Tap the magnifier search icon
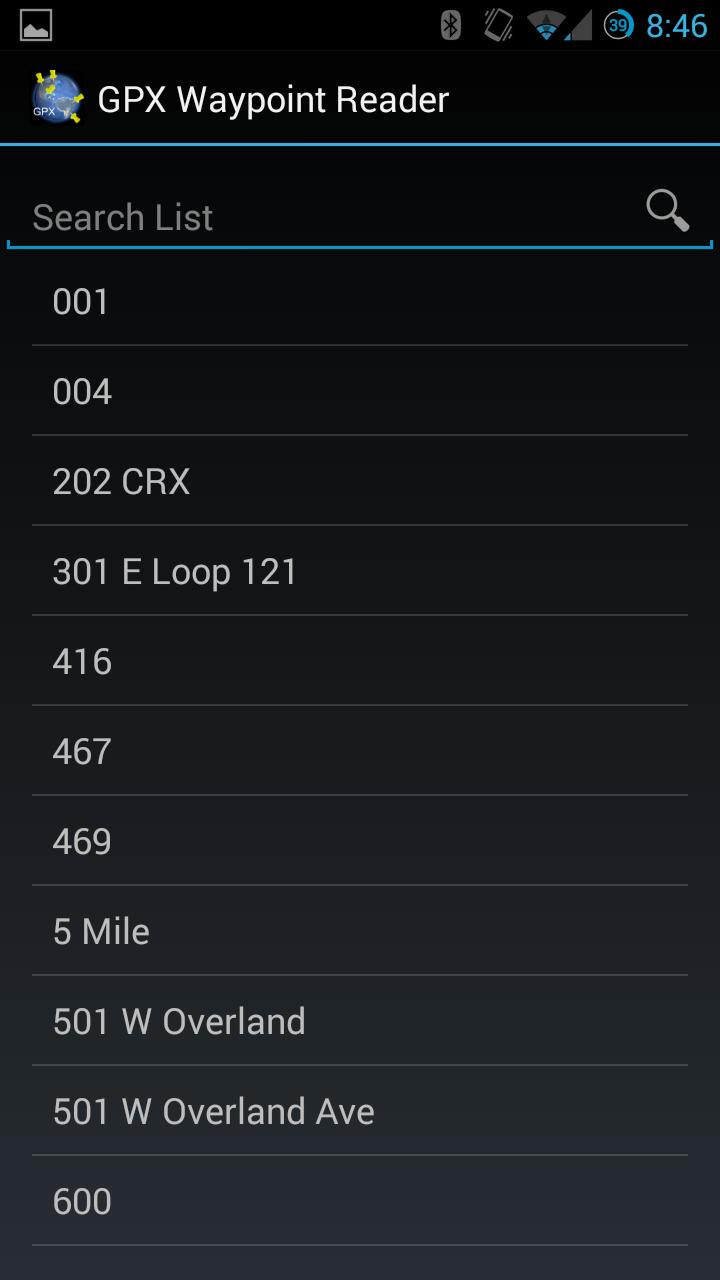This screenshot has height=1280, width=720. click(x=667, y=211)
